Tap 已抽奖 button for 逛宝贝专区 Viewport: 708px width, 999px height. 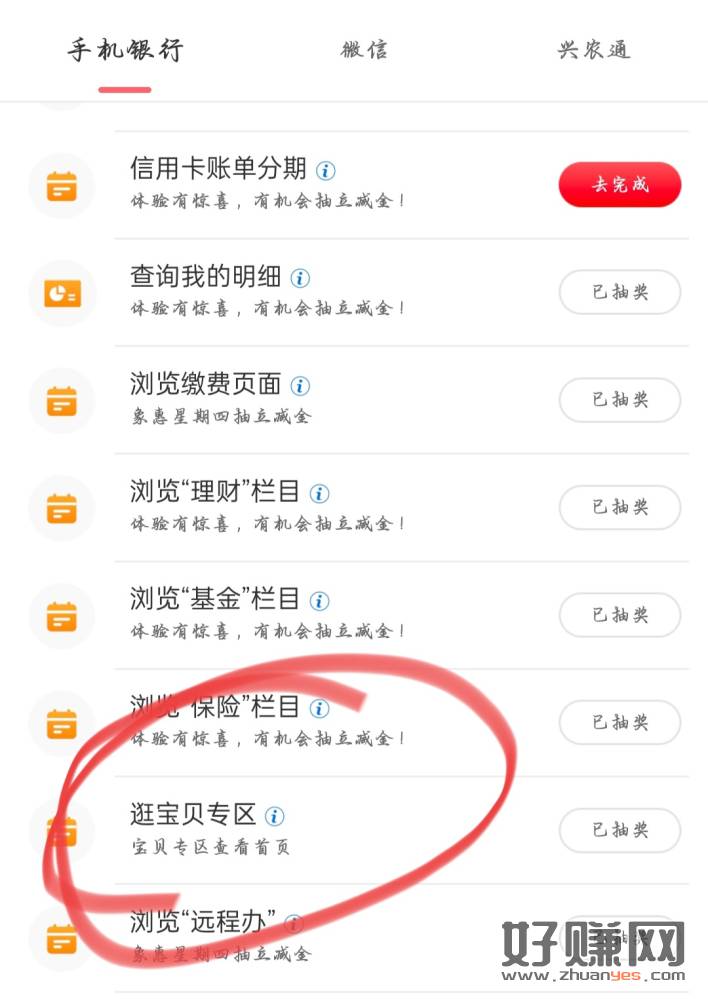pos(619,830)
